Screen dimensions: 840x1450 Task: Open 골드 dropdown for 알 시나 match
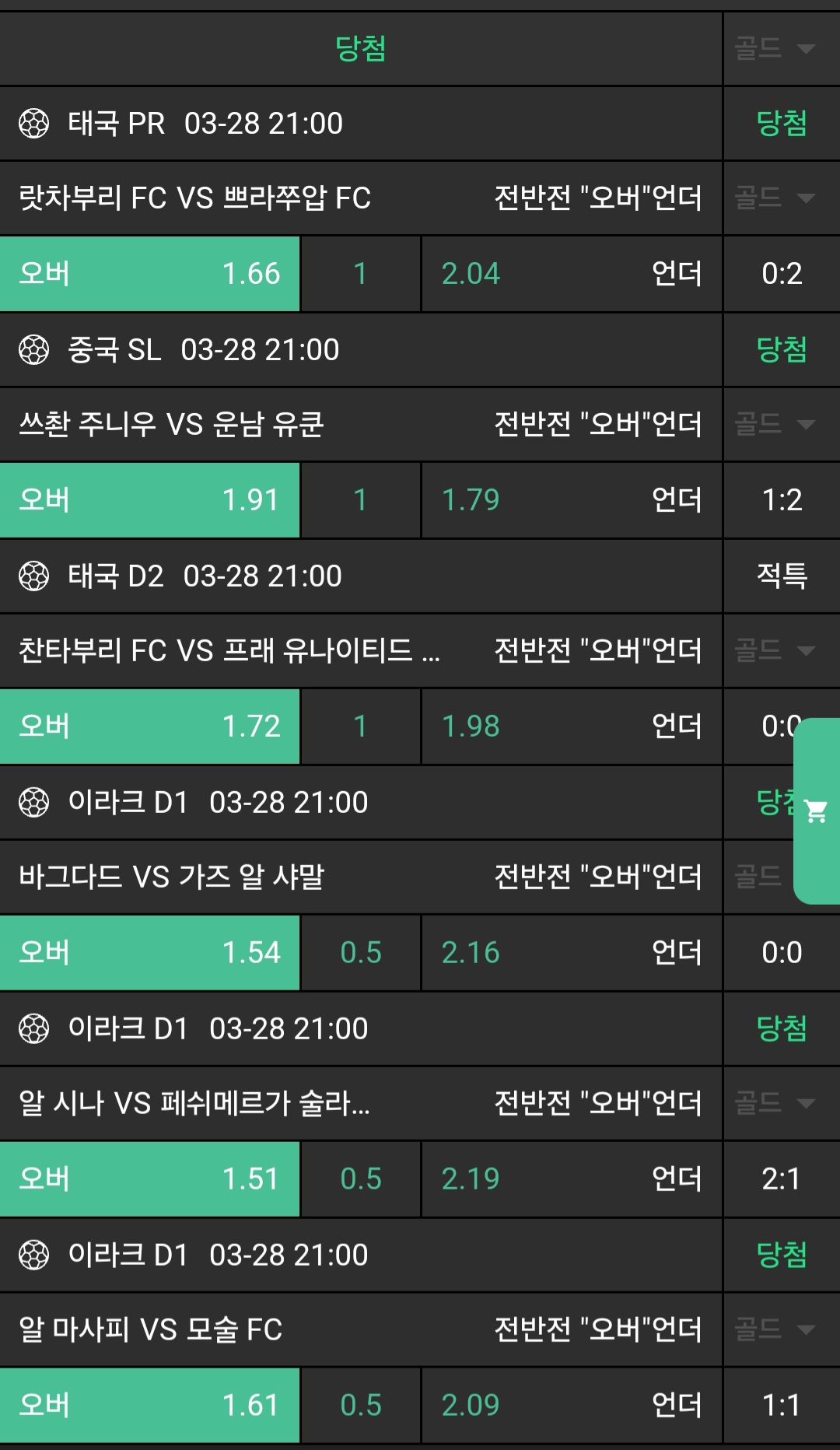pos(775,1103)
